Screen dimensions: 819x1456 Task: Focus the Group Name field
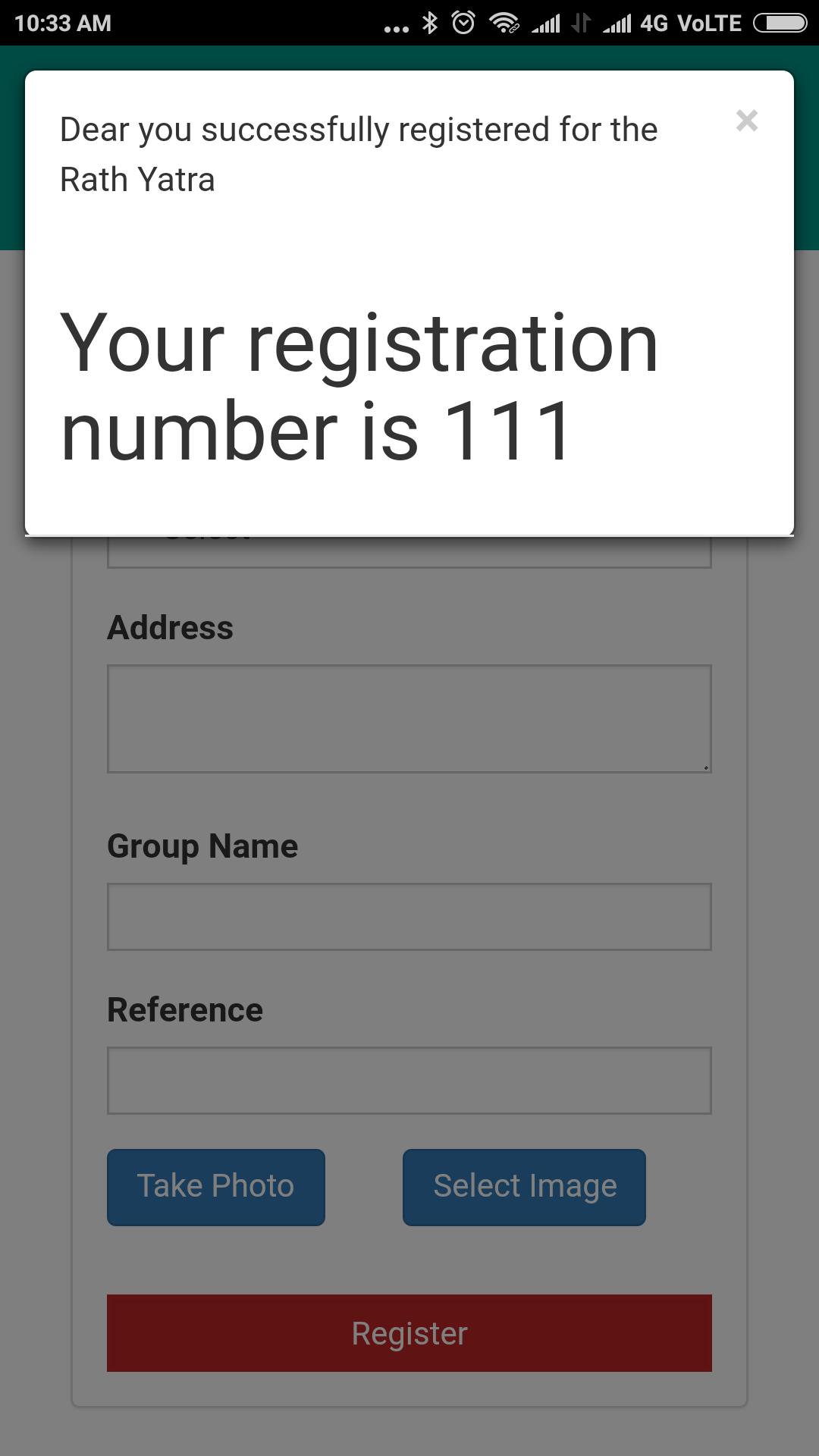(x=409, y=916)
